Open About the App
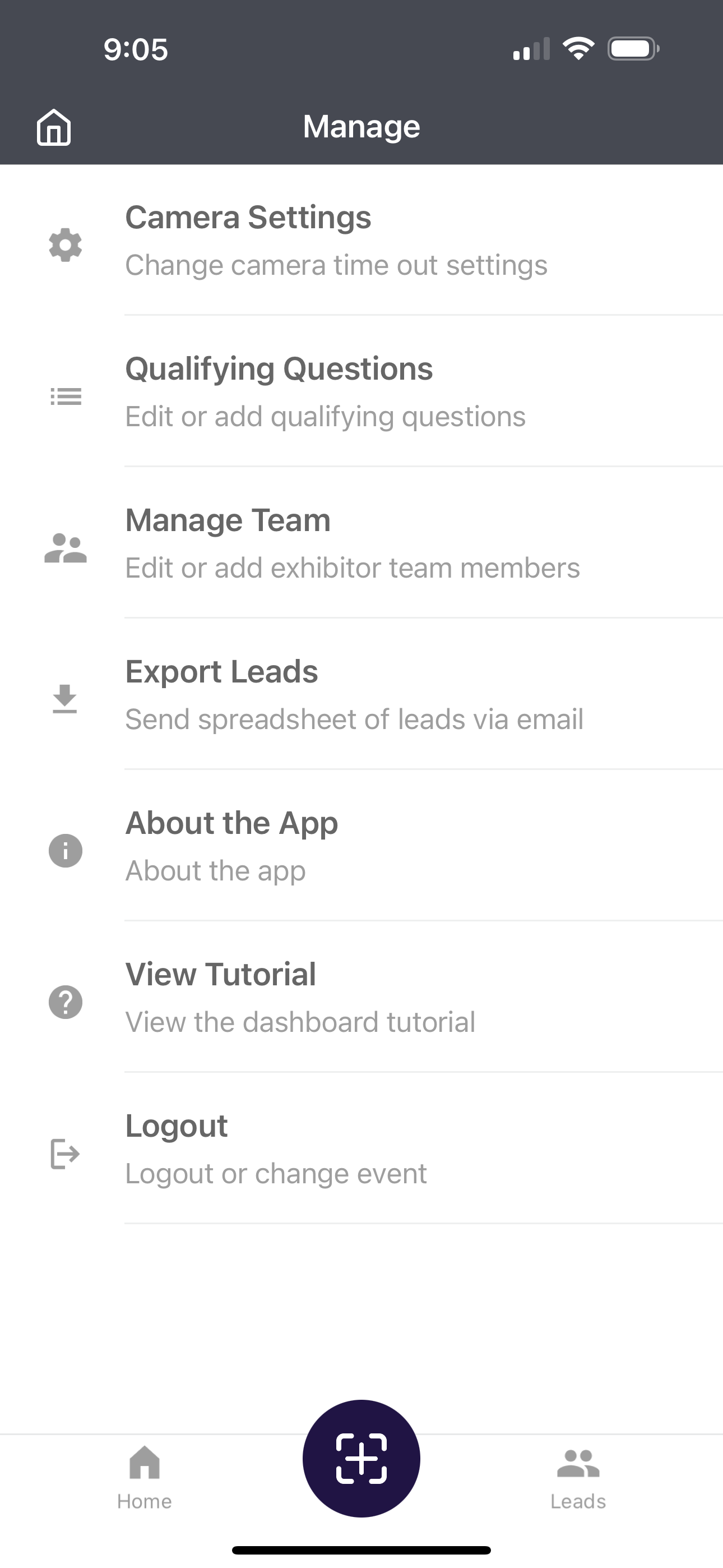Image resolution: width=723 pixels, height=1568 pixels. tap(361, 846)
